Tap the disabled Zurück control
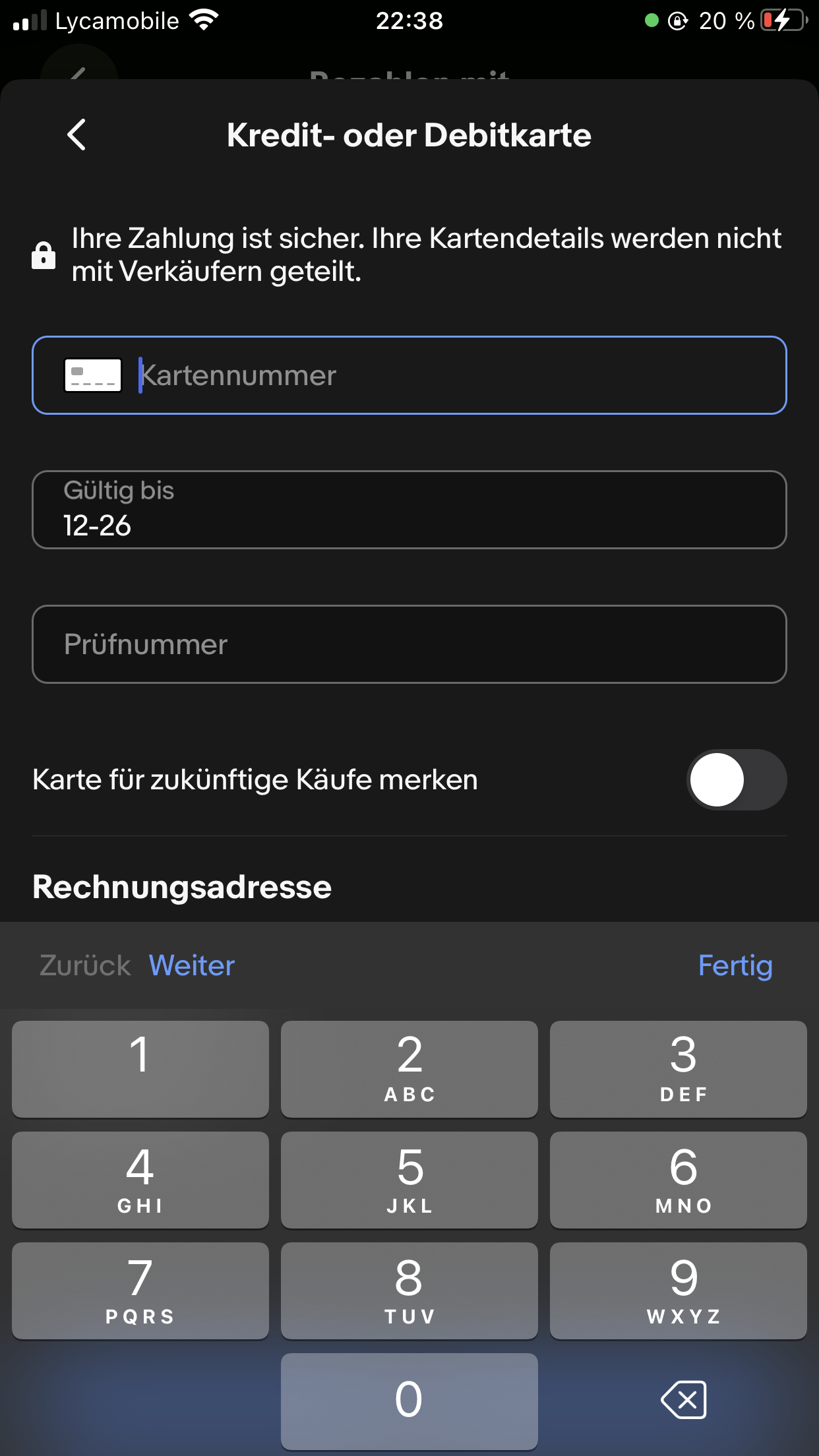 point(84,965)
